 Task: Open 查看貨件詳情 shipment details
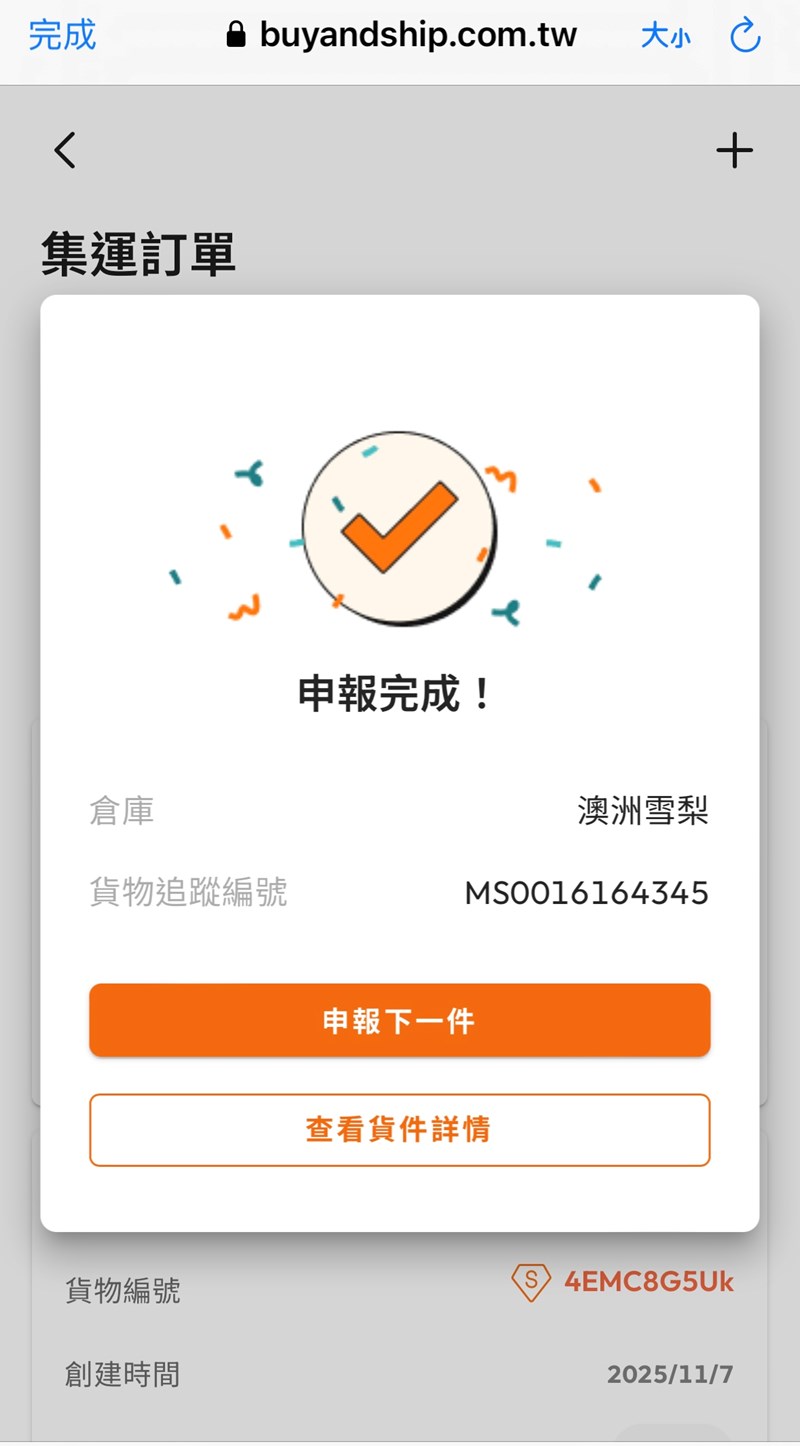click(399, 1130)
